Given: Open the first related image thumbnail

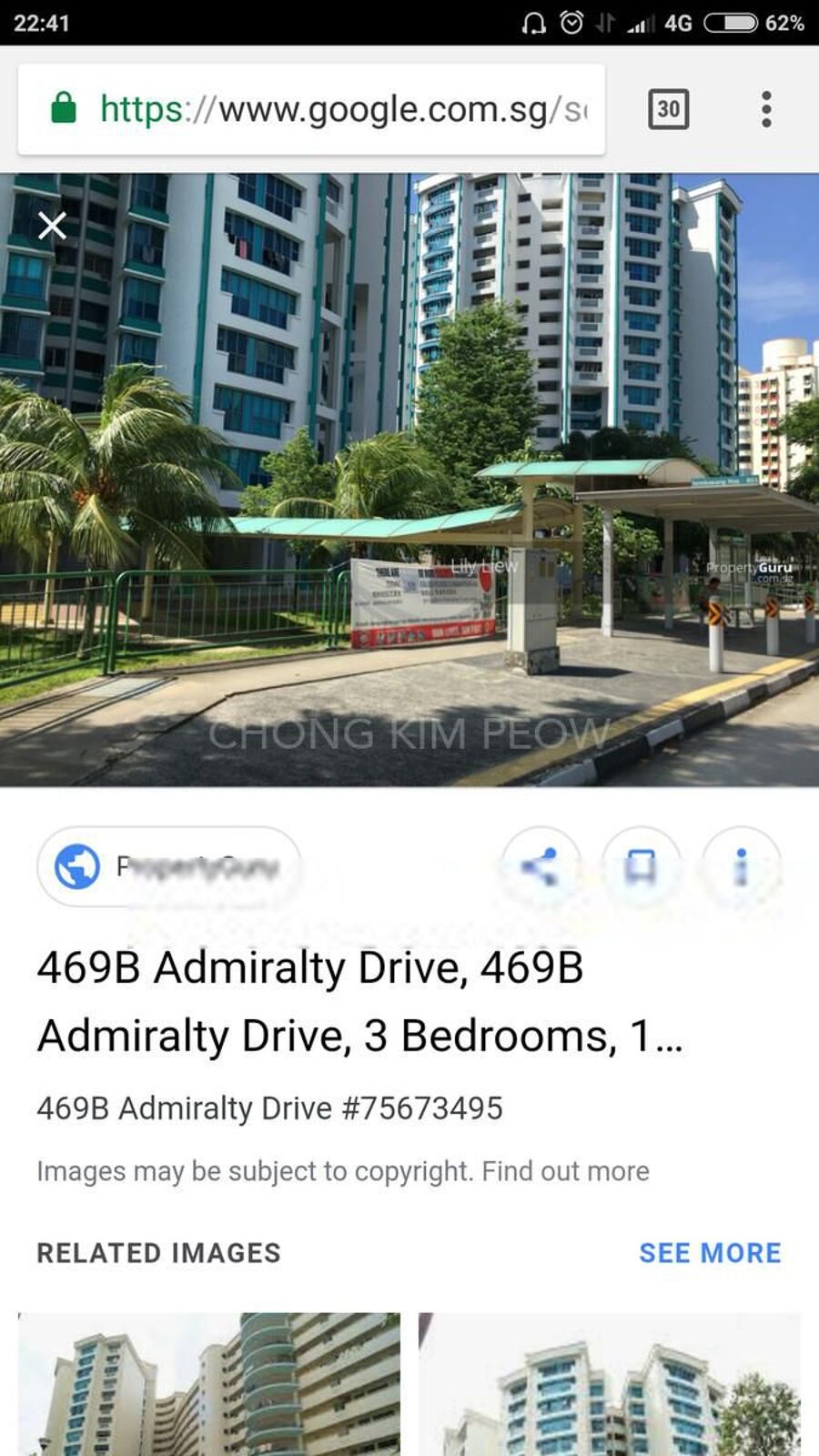Looking at the screenshot, I should pos(209,1383).
